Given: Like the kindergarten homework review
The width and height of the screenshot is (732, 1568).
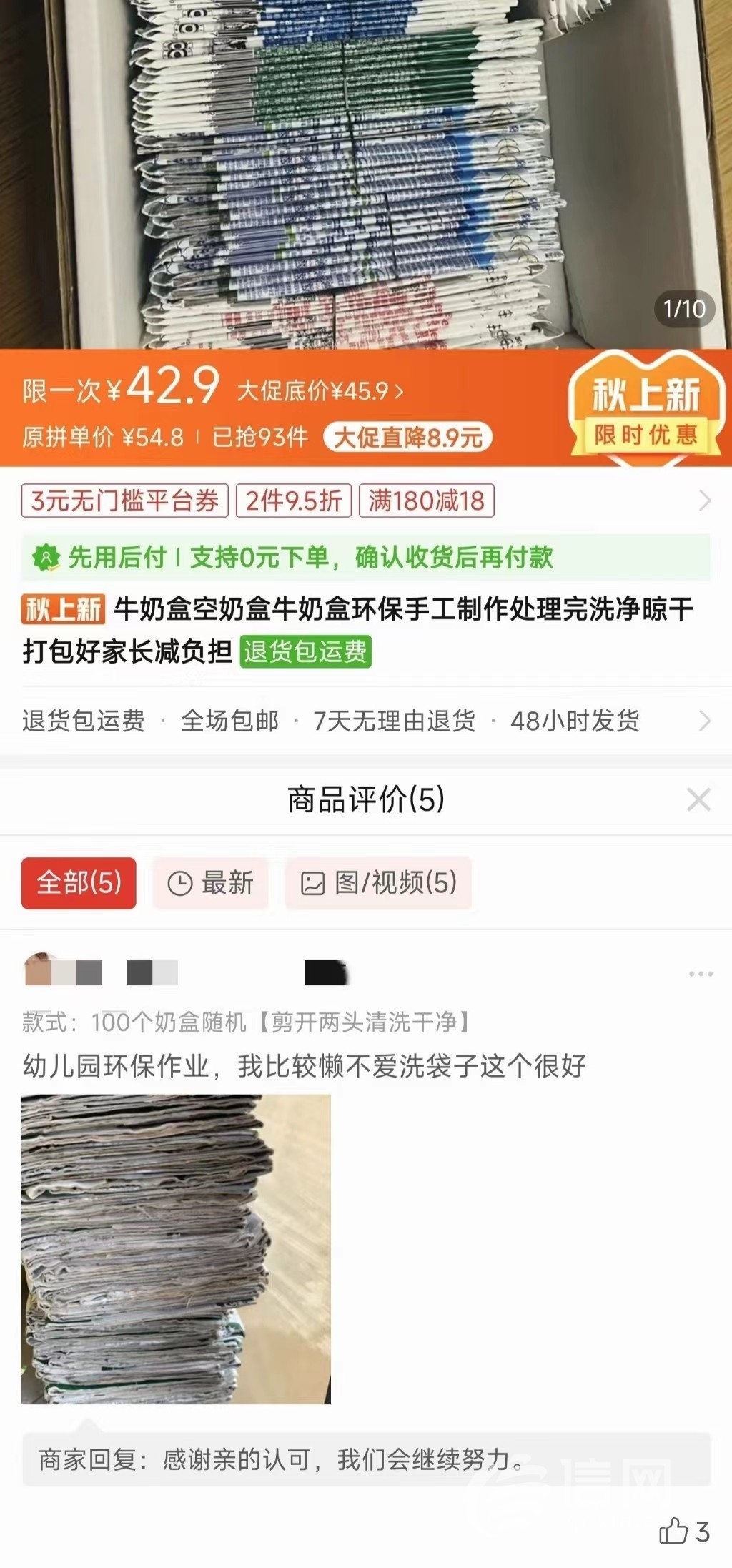Looking at the screenshot, I should [x=674, y=1532].
